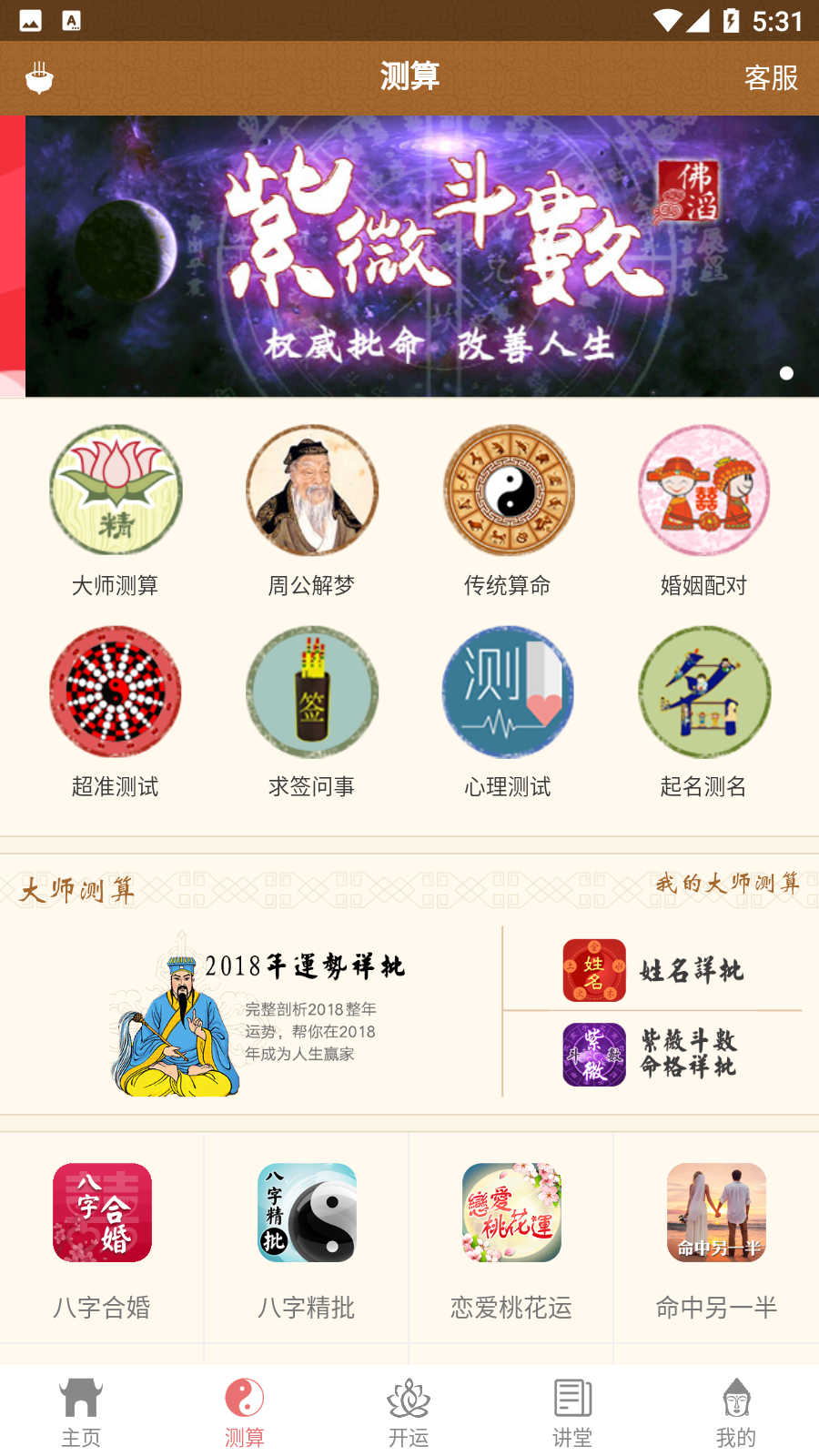
Task: Switch to the 开运 tab
Action: click(409, 1412)
